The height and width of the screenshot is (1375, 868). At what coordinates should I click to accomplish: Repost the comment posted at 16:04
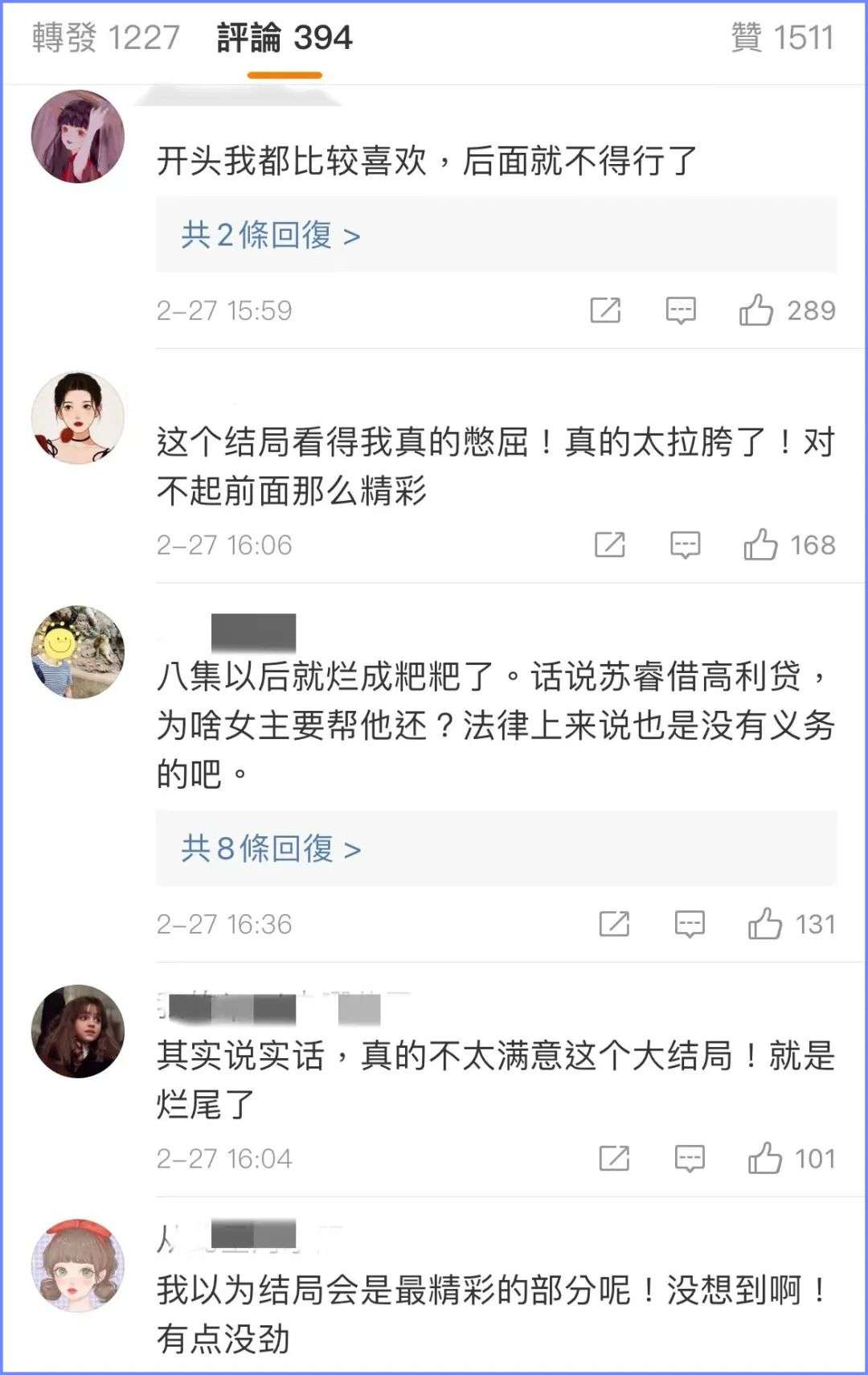[x=614, y=1159]
